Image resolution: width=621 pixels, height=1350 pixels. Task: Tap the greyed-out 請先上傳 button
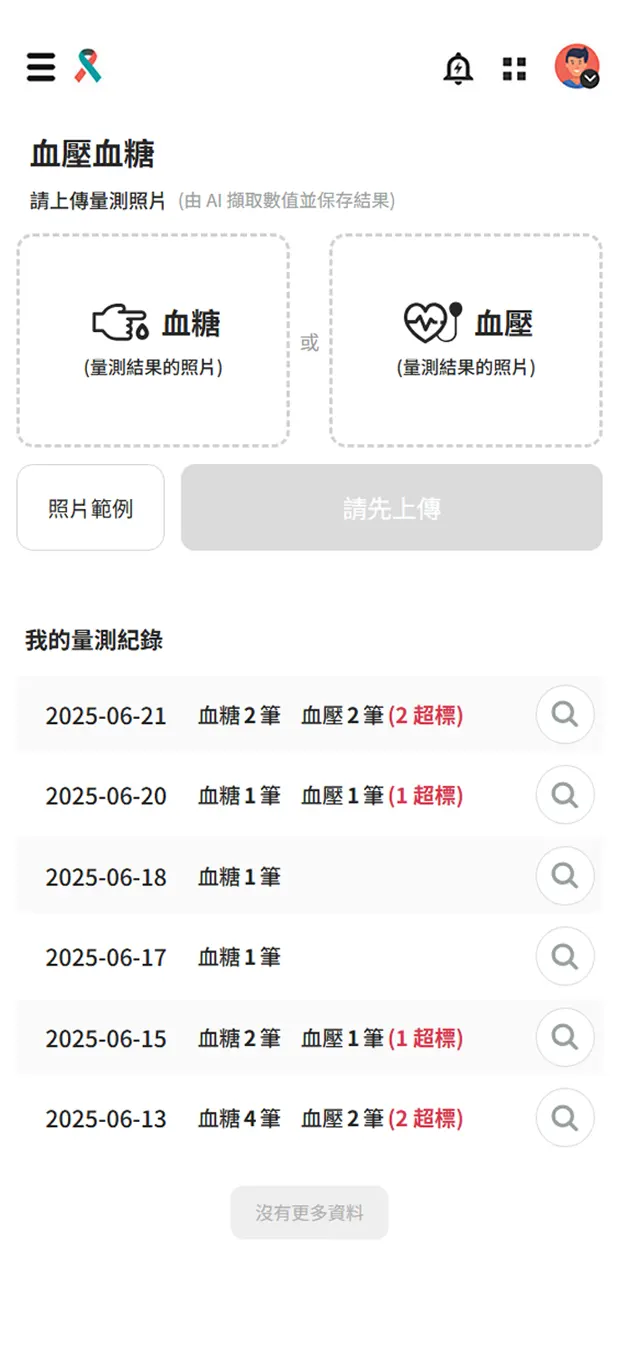(x=392, y=508)
